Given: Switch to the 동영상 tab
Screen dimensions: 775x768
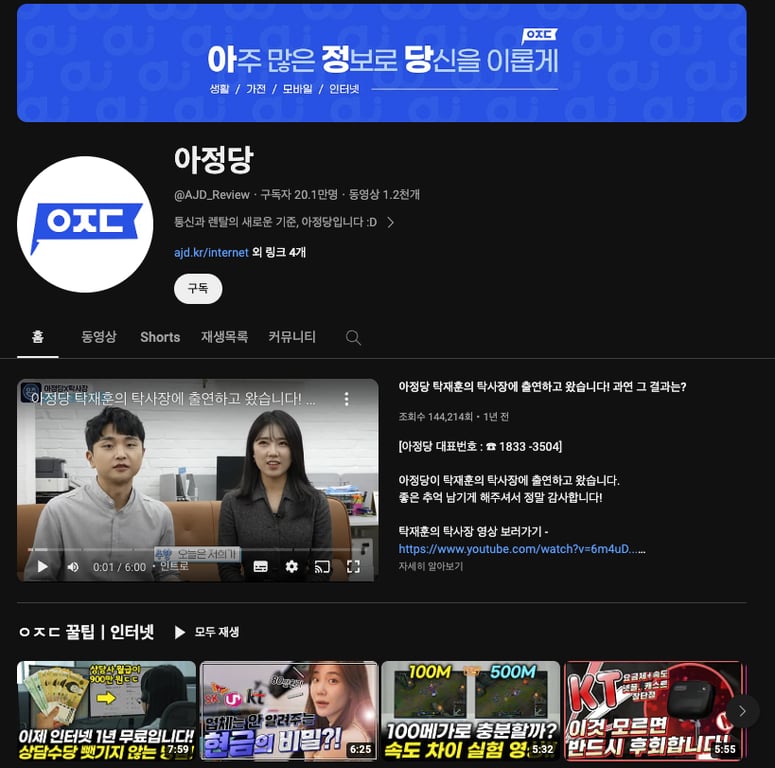Looking at the screenshot, I should pos(99,337).
